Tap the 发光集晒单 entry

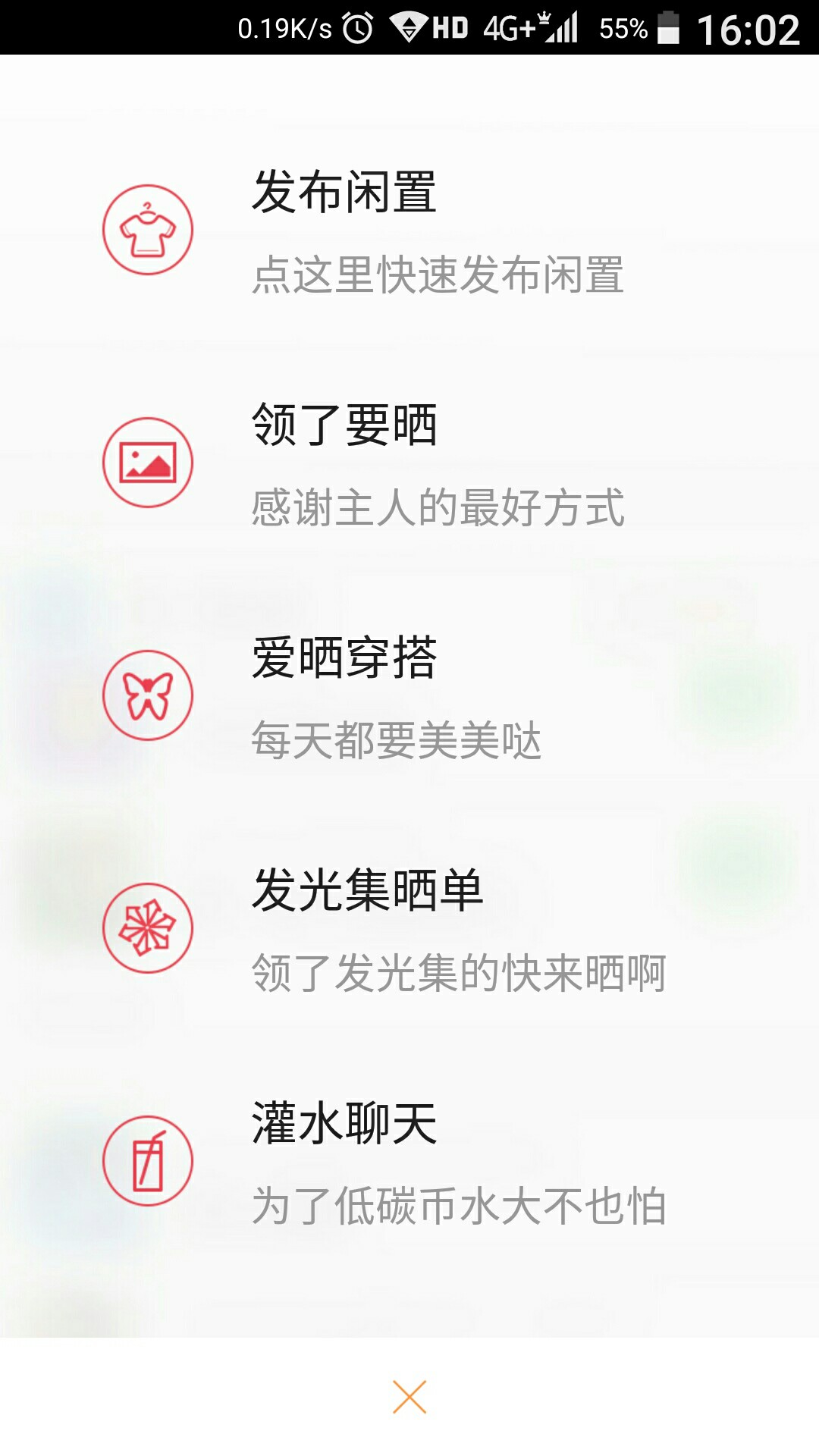click(x=409, y=928)
